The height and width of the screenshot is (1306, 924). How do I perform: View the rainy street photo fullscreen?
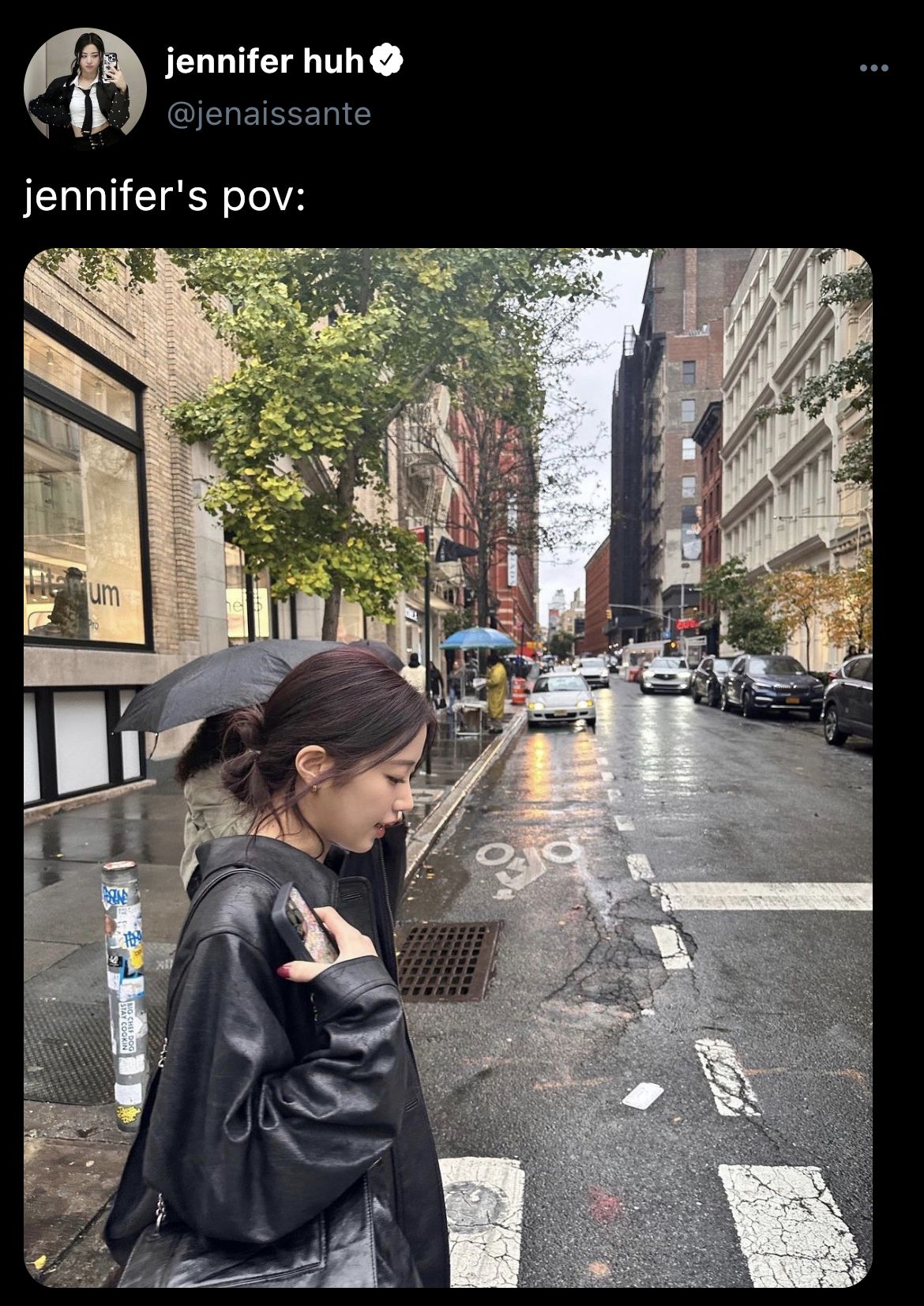click(x=448, y=766)
